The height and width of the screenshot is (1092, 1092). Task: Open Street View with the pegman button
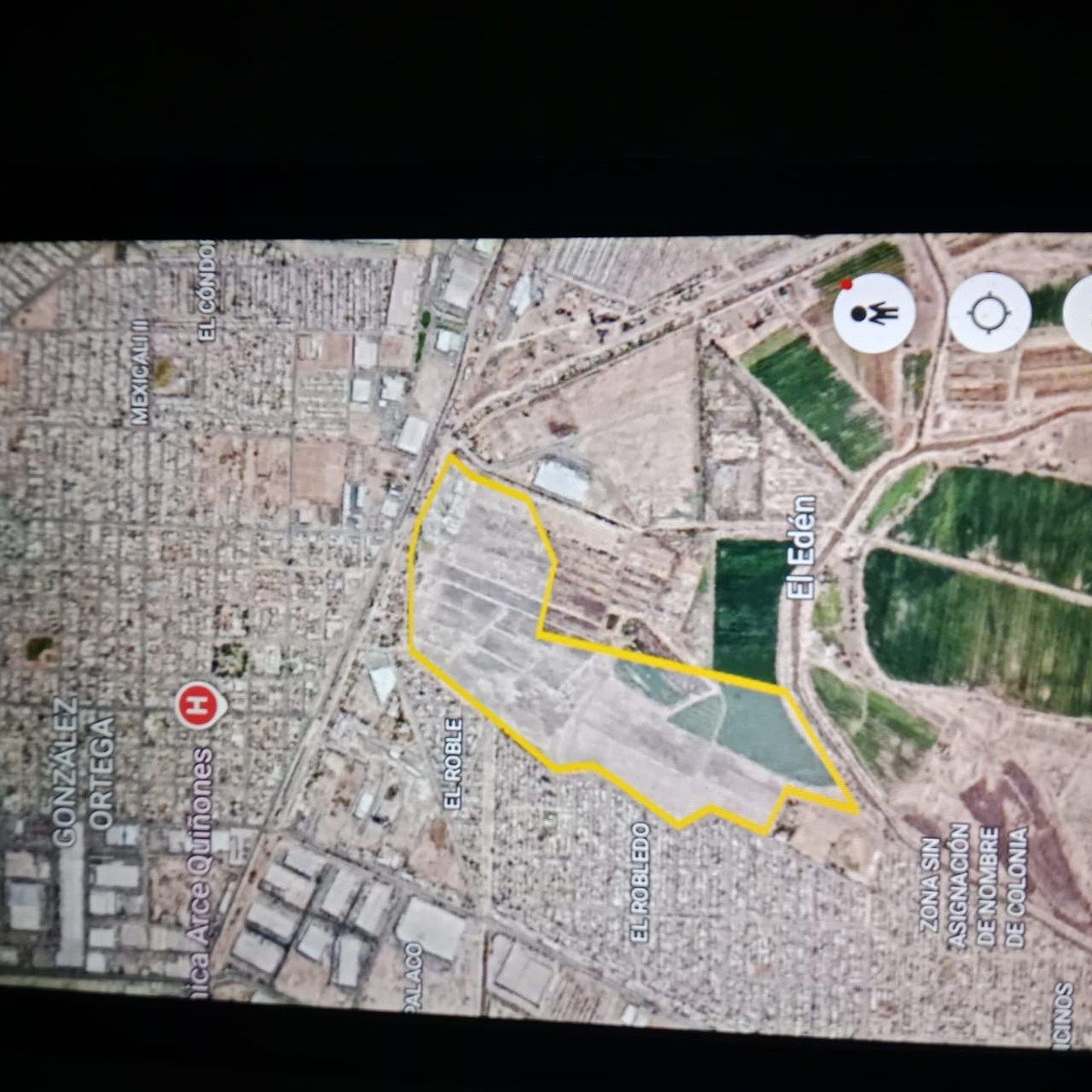coord(873,313)
